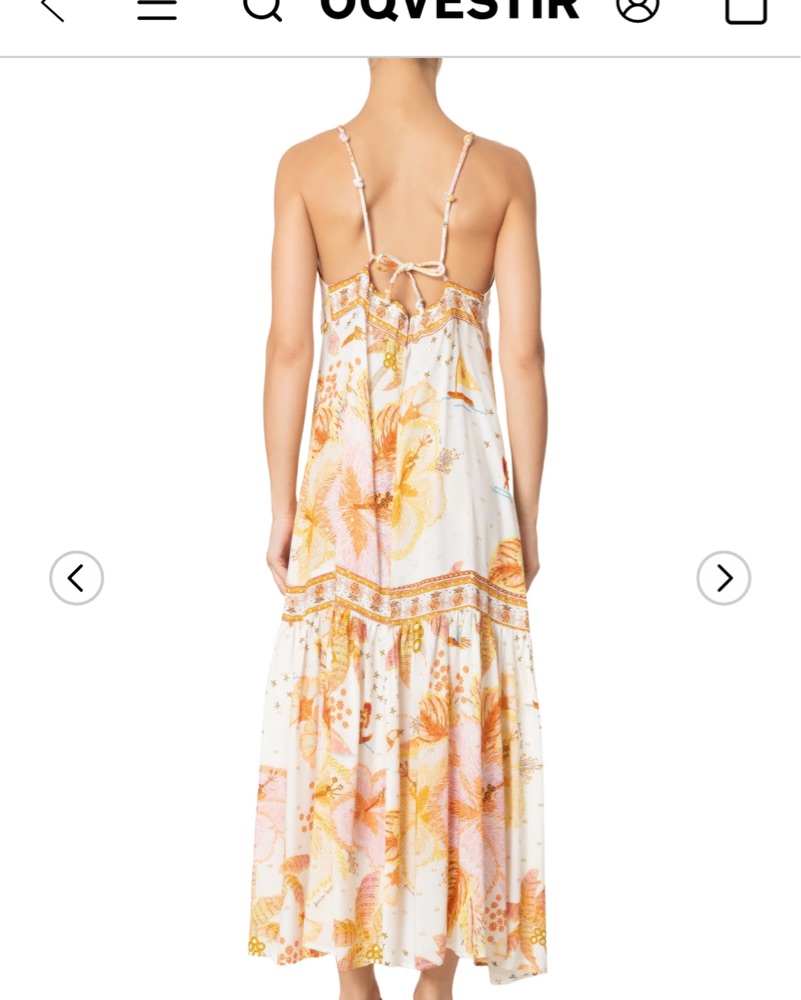Viewport: 801px width, 1000px height.
Task: Open the hamburger menu
Action: point(157,8)
